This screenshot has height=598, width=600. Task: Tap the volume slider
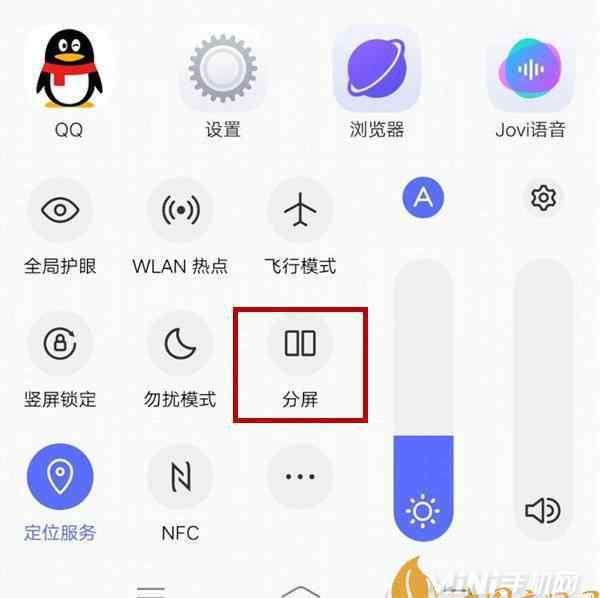coord(543,400)
